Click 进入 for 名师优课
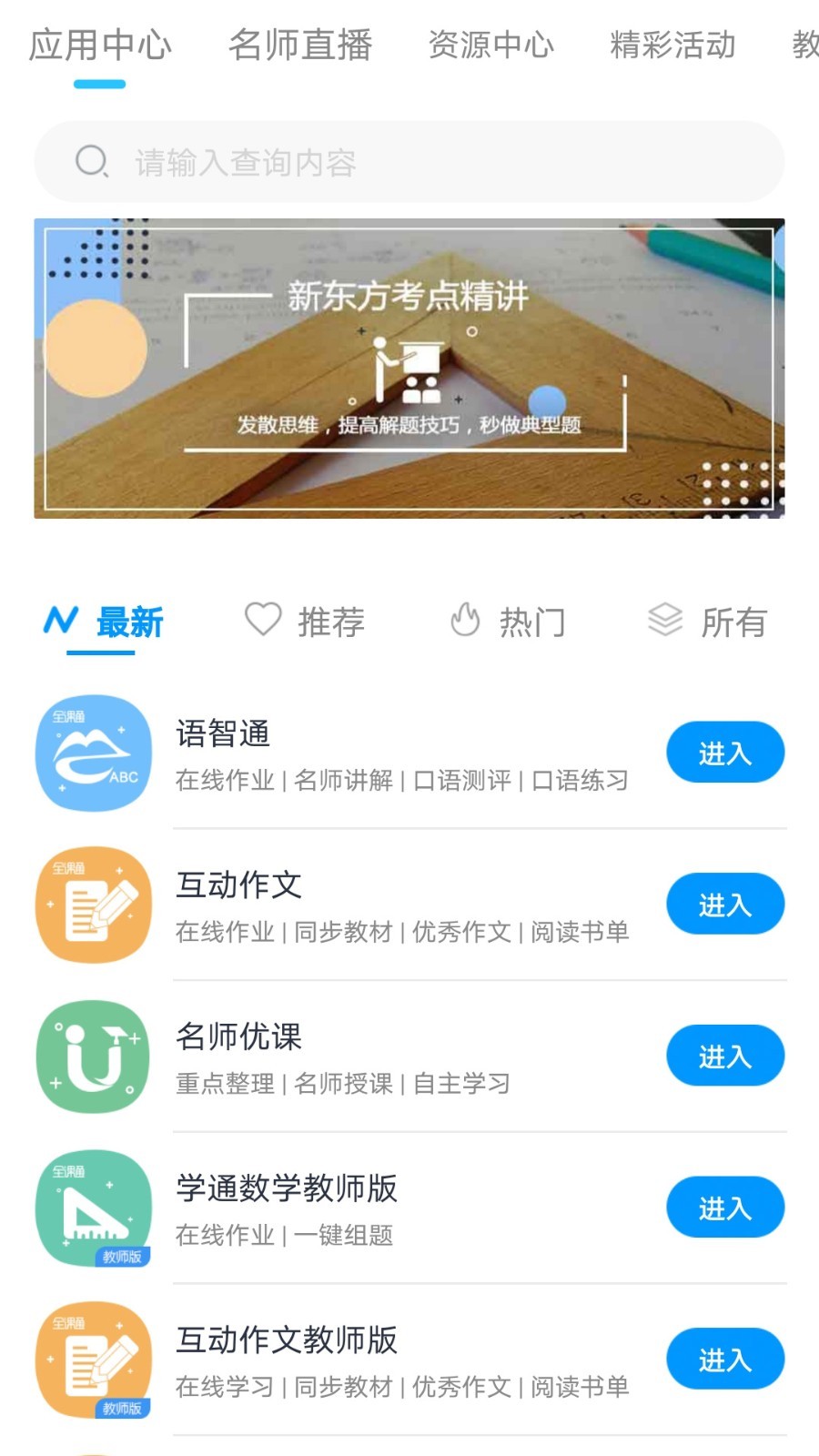Viewport: 819px width, 1456px height. coord(725,1056)
